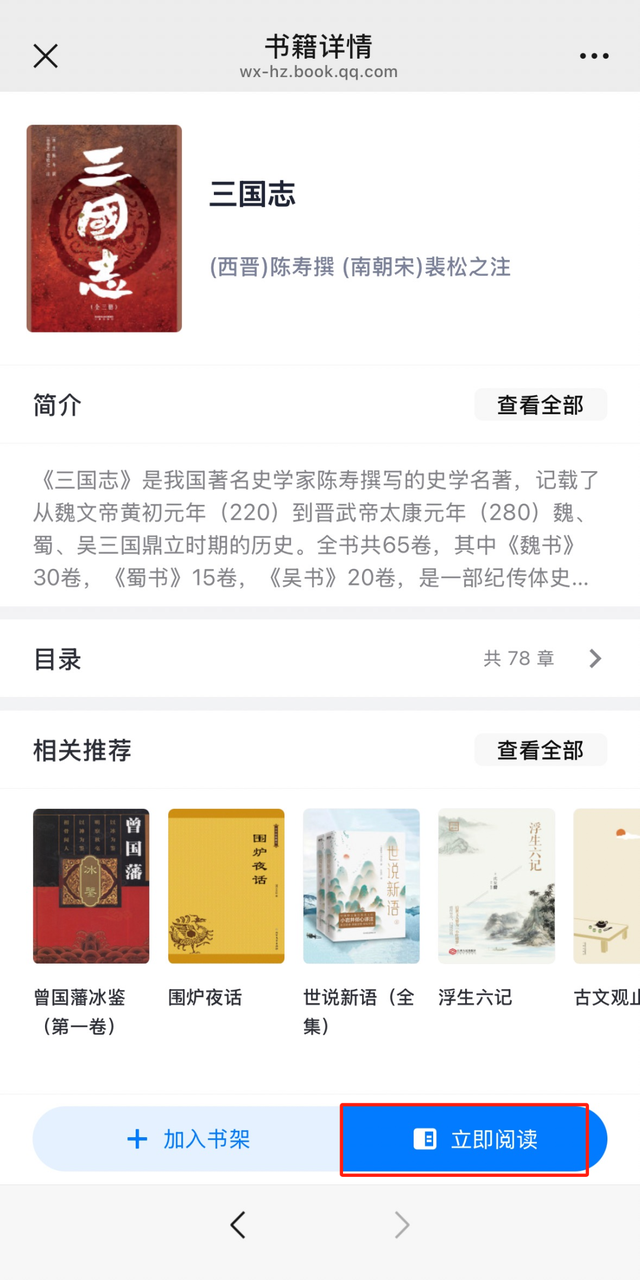Screen dimensions: 640x1280
Task: Open the three-dot overflow menu
Action: [x=594, y=56]
